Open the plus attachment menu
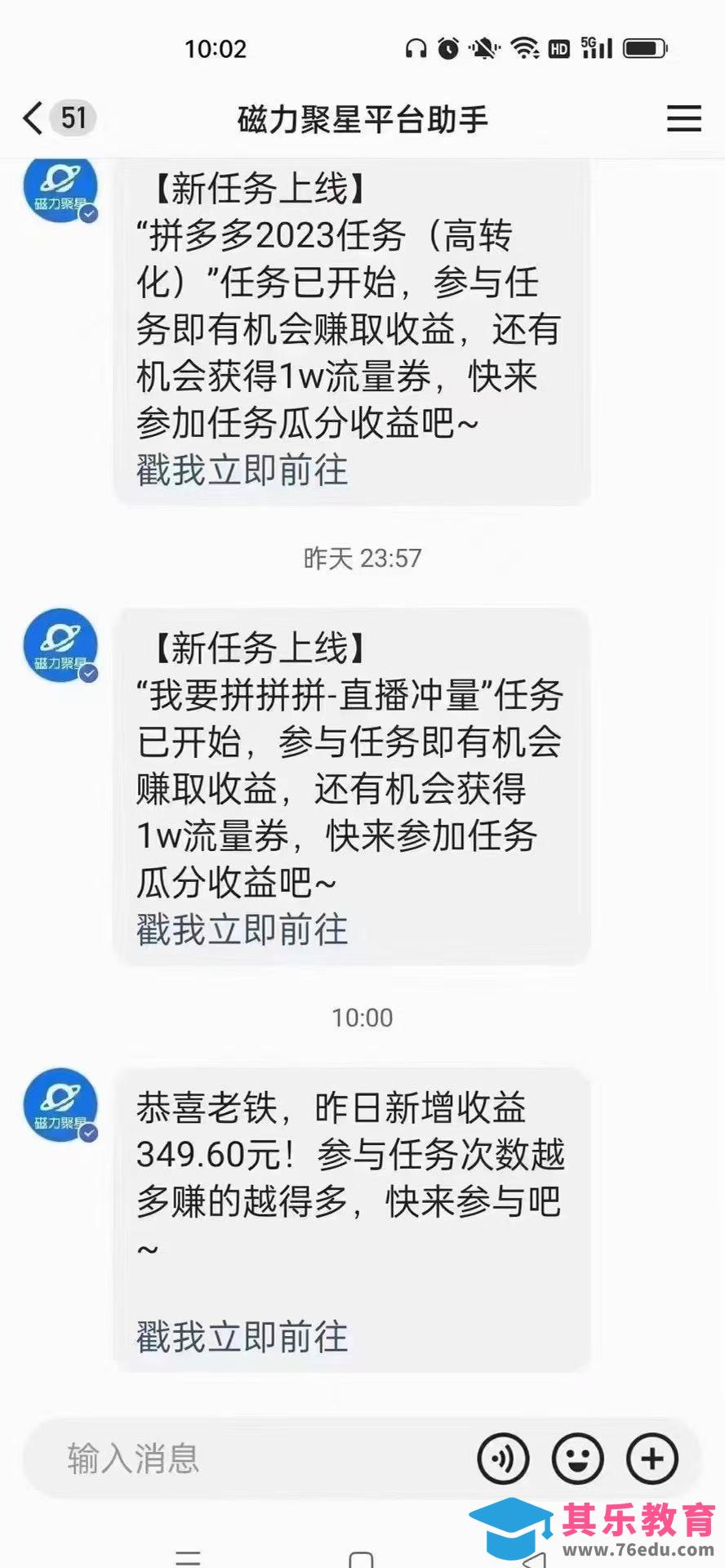The width and height of the screenshot is (725, 1568). 652,1459
